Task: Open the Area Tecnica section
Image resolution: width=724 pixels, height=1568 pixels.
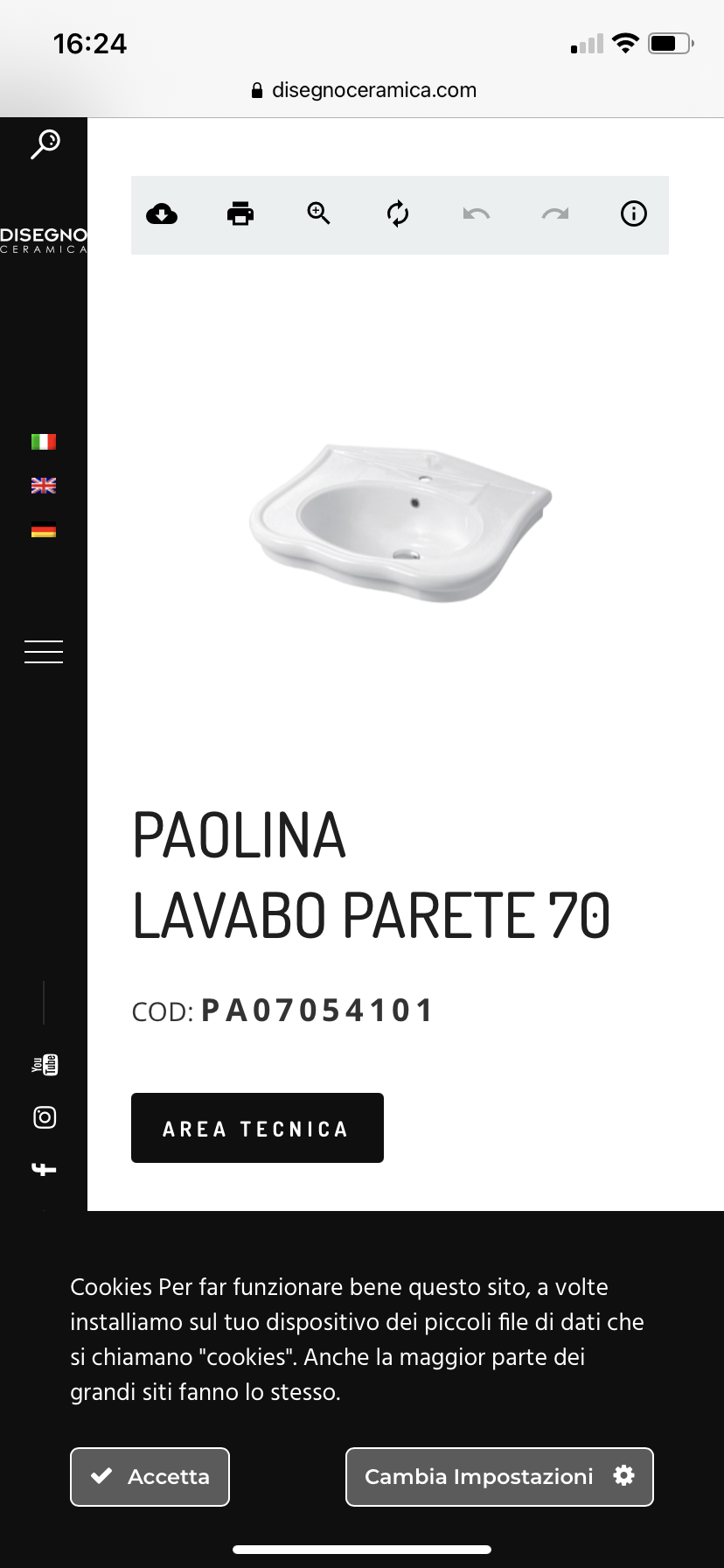Action: (257, 1128)
